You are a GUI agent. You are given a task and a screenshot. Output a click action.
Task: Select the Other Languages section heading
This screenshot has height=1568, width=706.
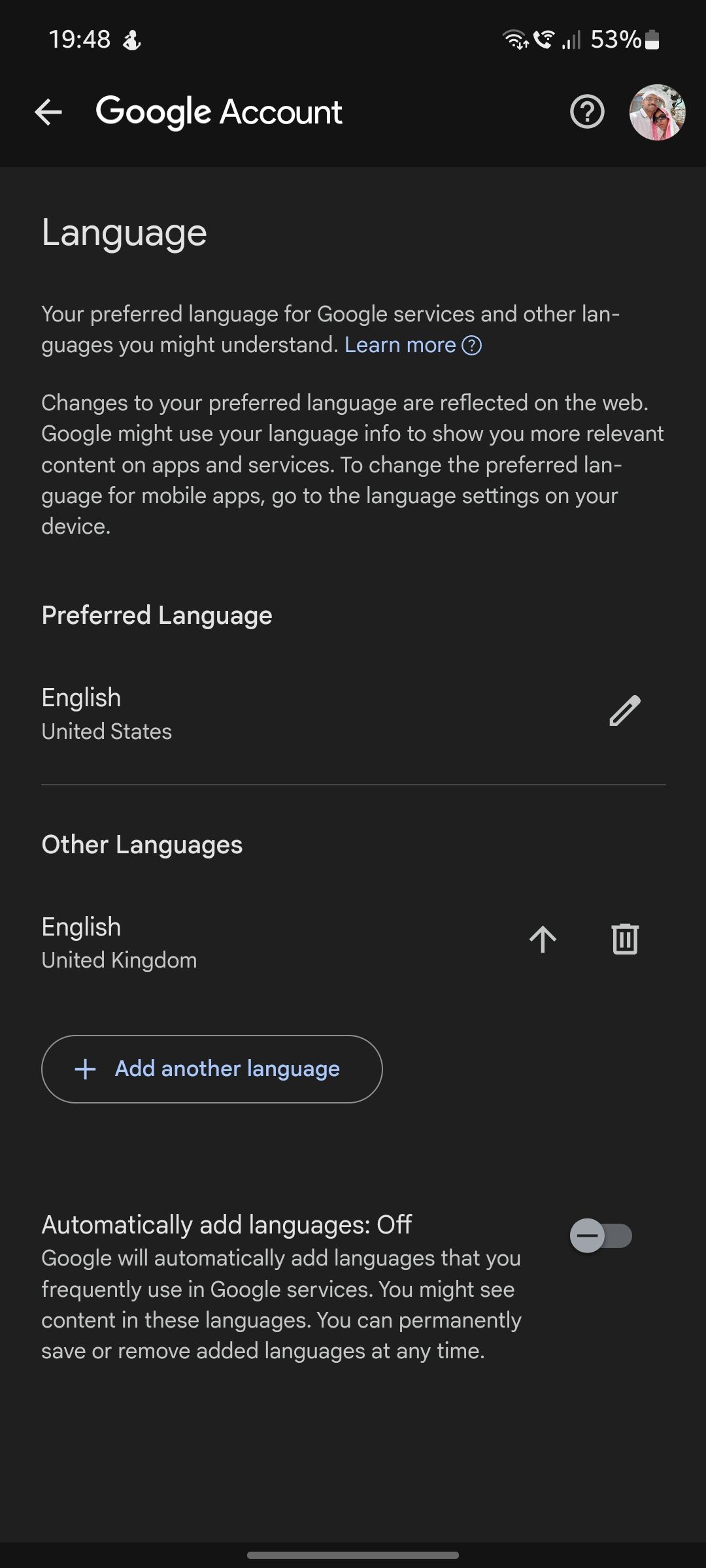pyautogui.click(x=142, y=844)
